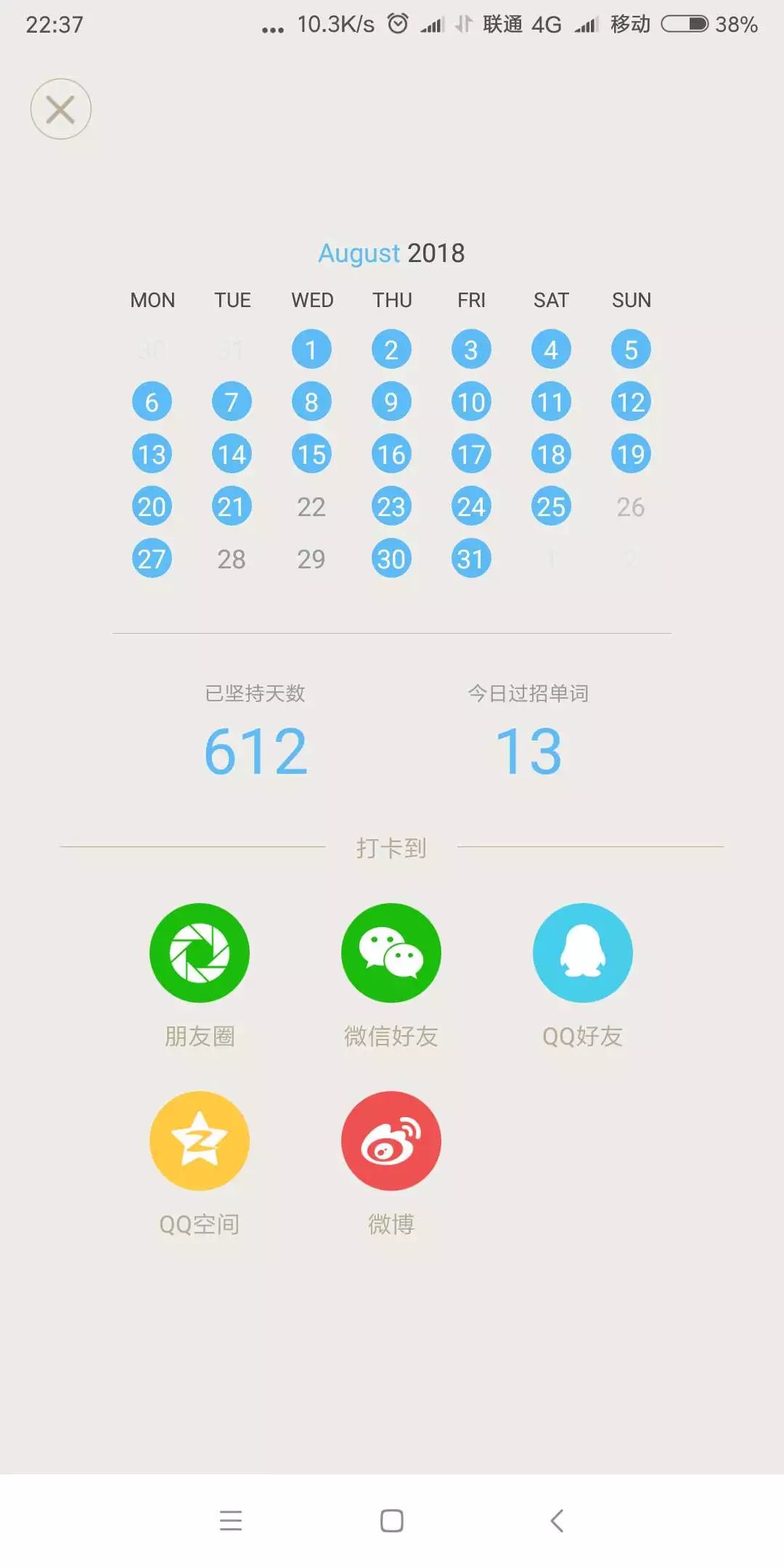Close the check-in calendar screen

(61, 109)
